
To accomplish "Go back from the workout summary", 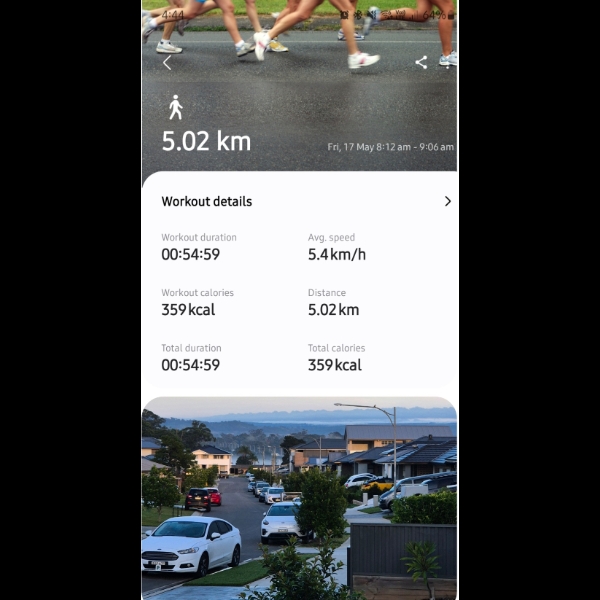I will pyautogui.click(x=167, y=63).
